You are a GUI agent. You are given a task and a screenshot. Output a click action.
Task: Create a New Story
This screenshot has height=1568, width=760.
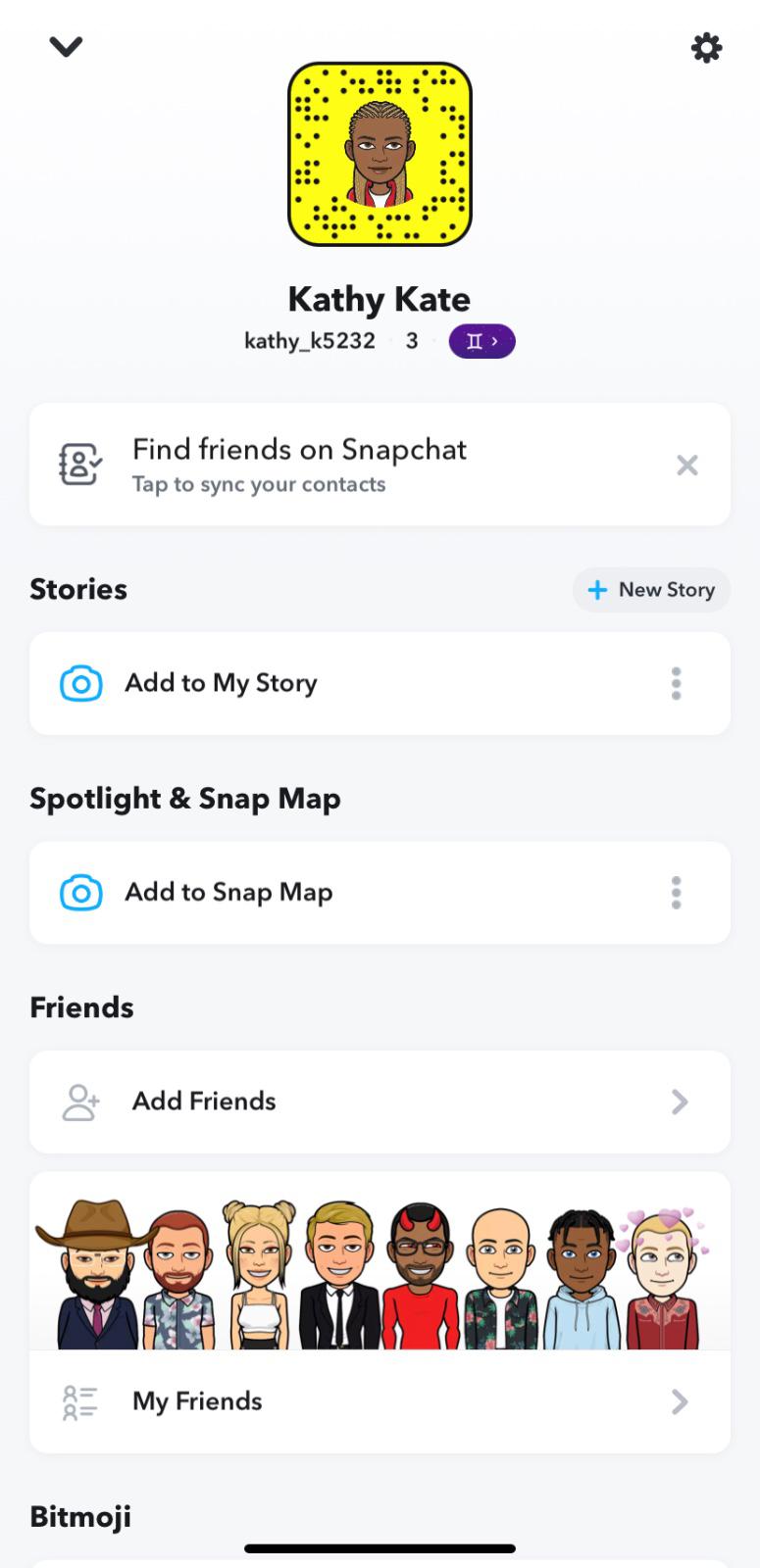651,590
